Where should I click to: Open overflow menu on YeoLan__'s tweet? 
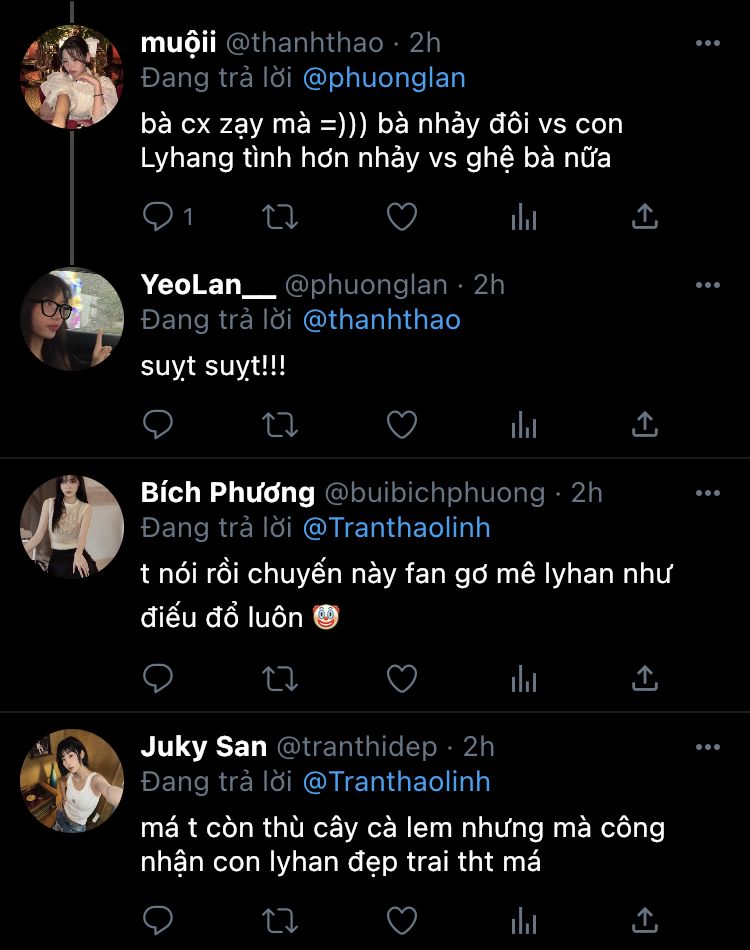tap(708, 285)
